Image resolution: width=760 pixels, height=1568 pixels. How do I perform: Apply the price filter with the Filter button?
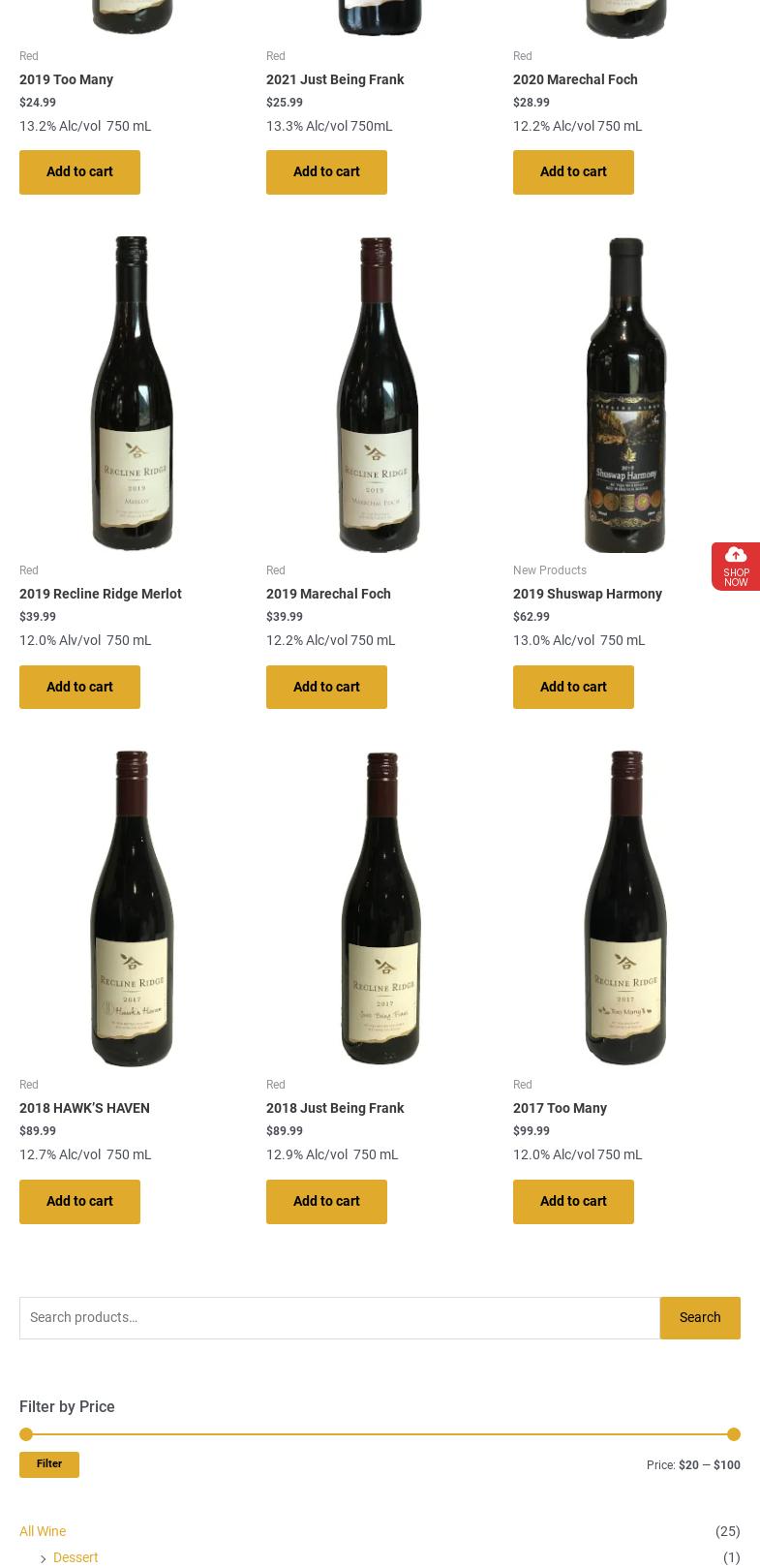48,1464
